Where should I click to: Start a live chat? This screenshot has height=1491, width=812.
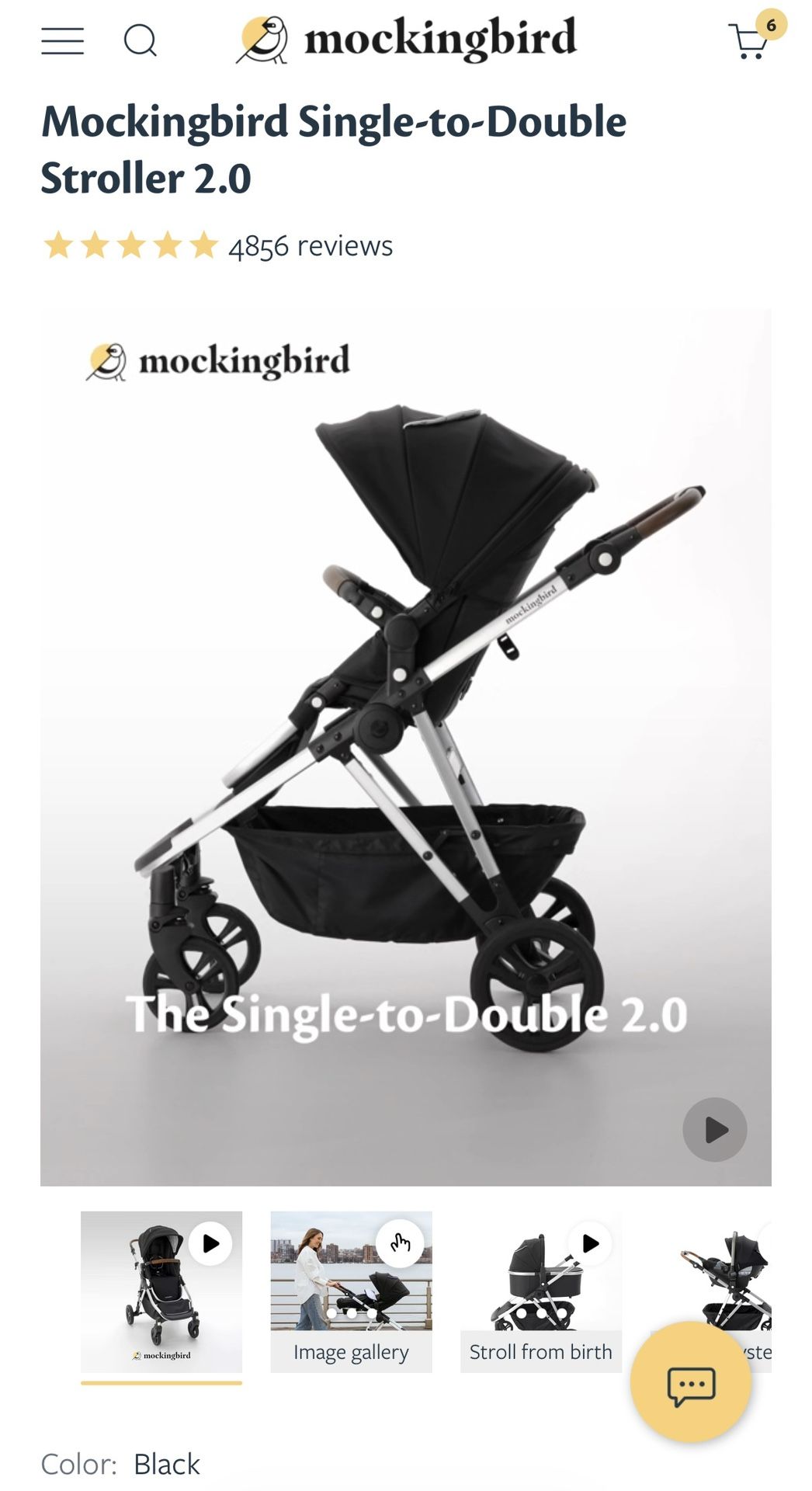[690, 1383]
